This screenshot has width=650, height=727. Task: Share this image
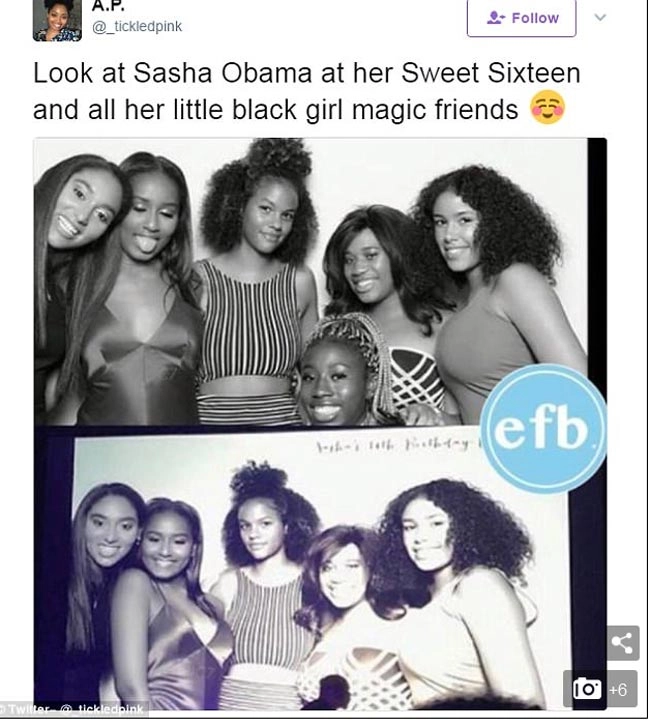click(623, 643)
